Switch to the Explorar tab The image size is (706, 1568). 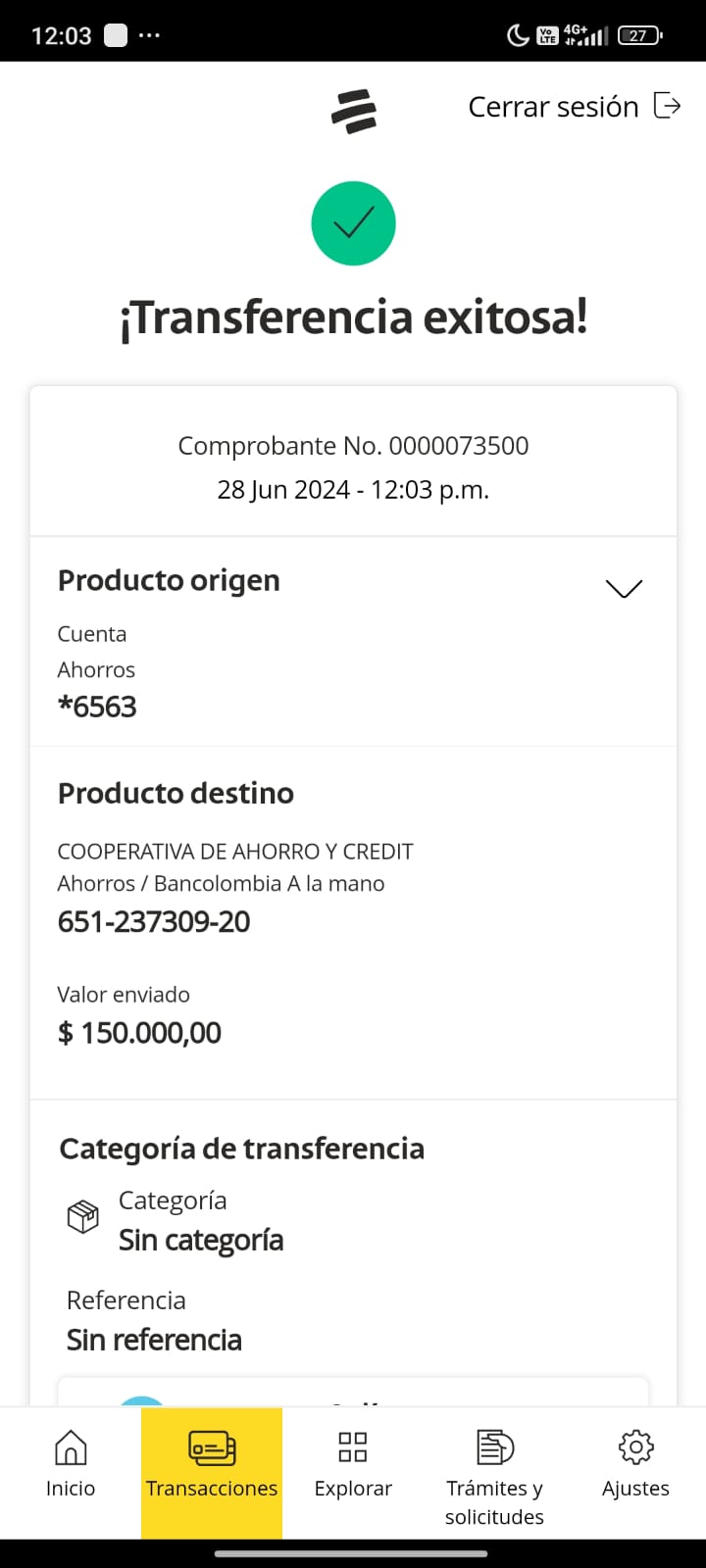(353, 1465)
